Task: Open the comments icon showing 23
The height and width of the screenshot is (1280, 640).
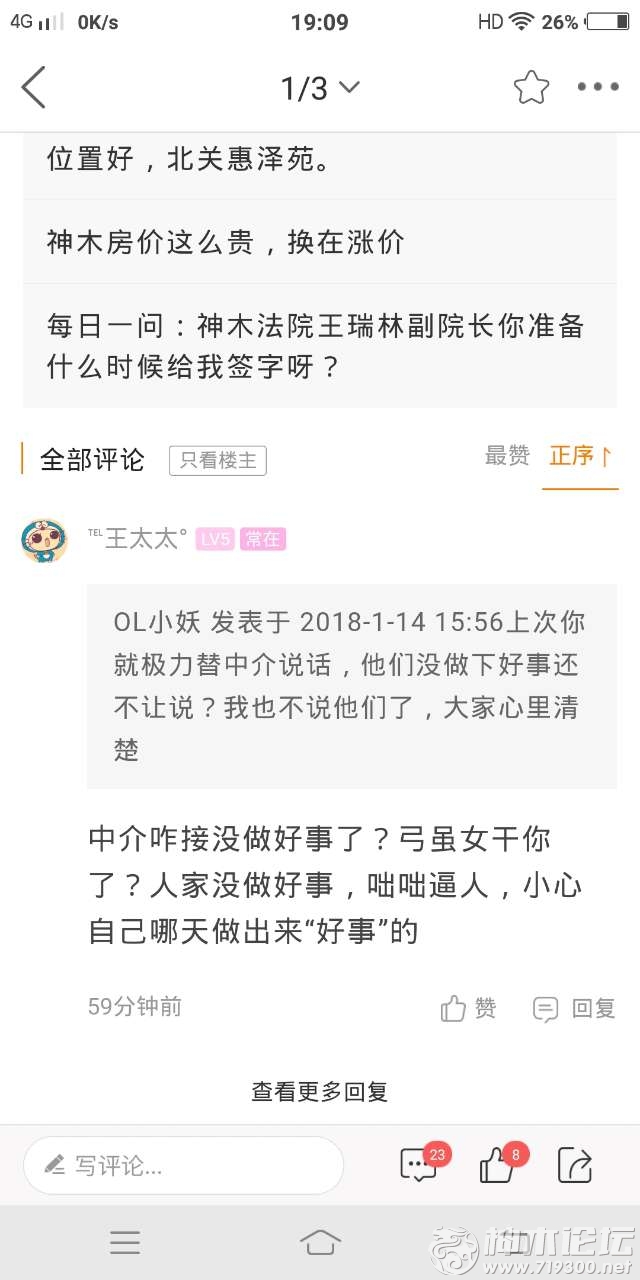Action: (418, 1166)
